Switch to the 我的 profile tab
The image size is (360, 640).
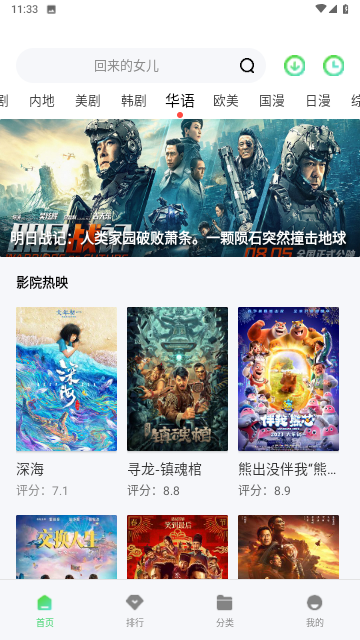coord(315,611)
